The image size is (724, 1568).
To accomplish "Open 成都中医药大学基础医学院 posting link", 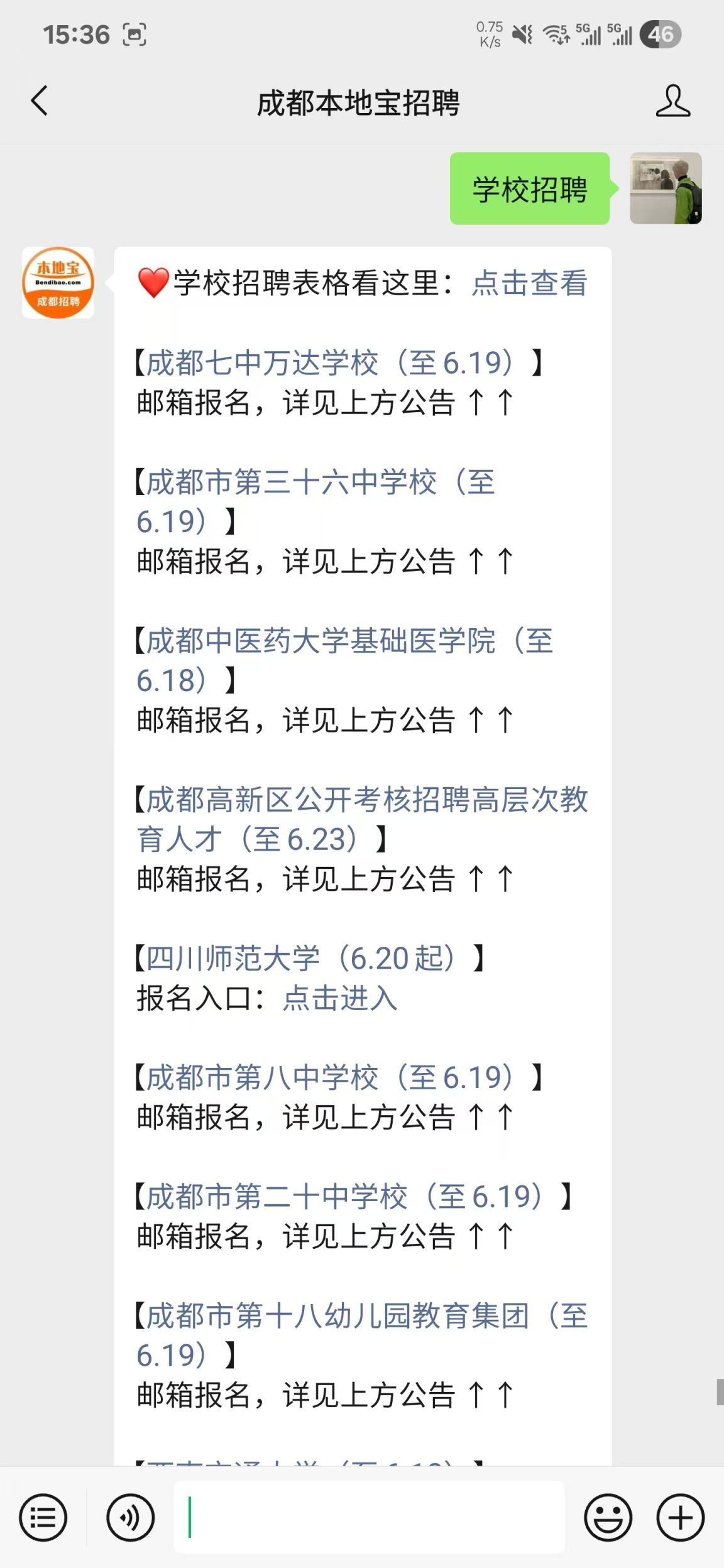I will click(345, 660).
